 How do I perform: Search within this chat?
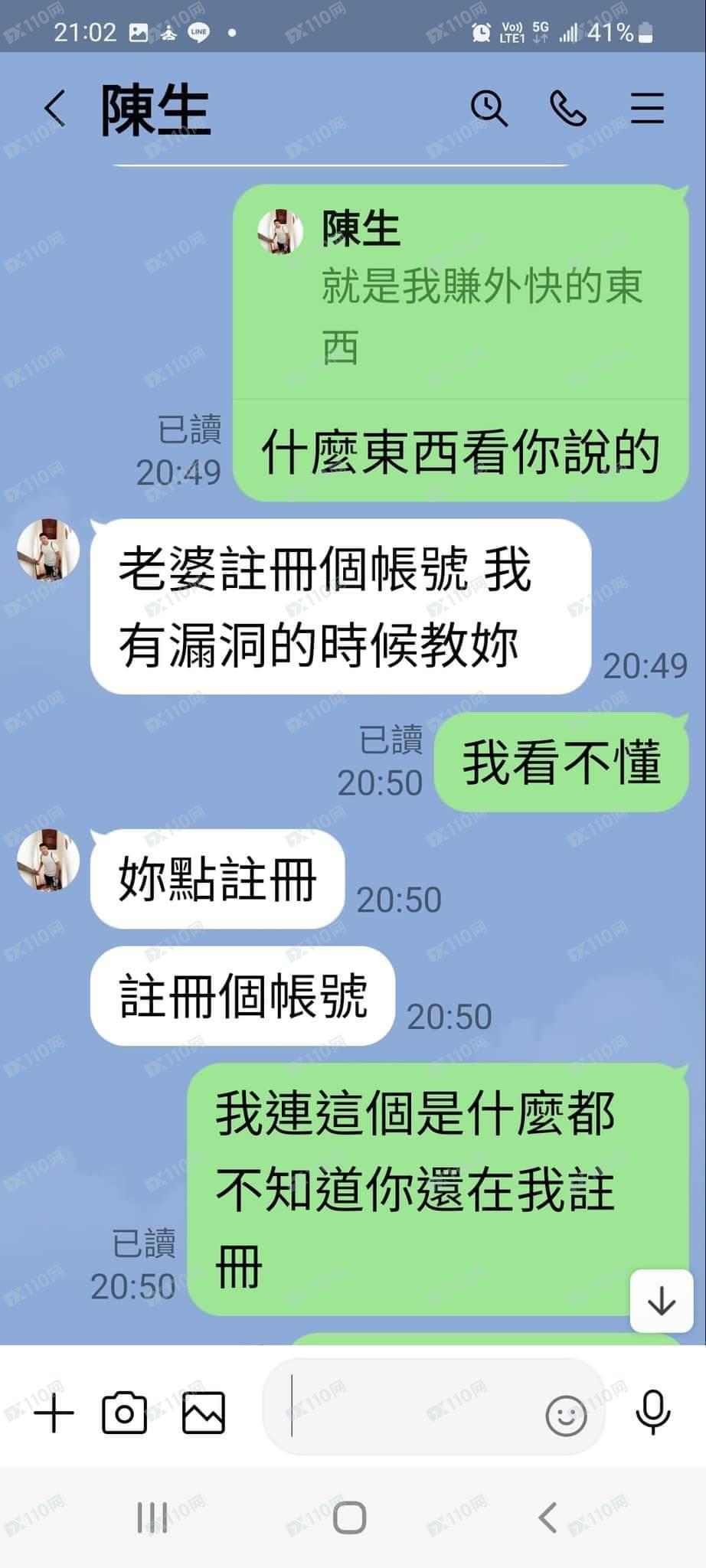(489, 108)
